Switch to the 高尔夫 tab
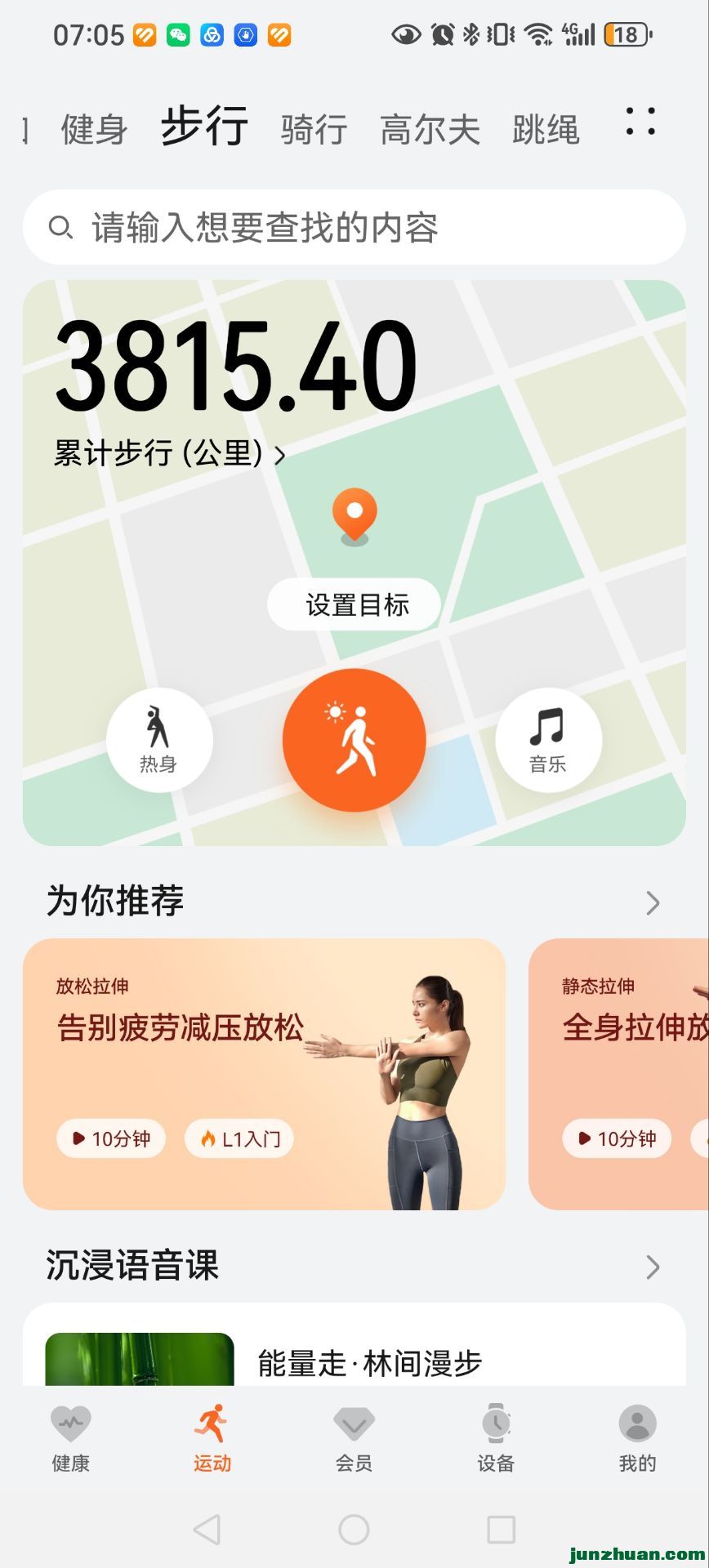This screenshot has height=1568, width=709. click(x=430, y=129)
